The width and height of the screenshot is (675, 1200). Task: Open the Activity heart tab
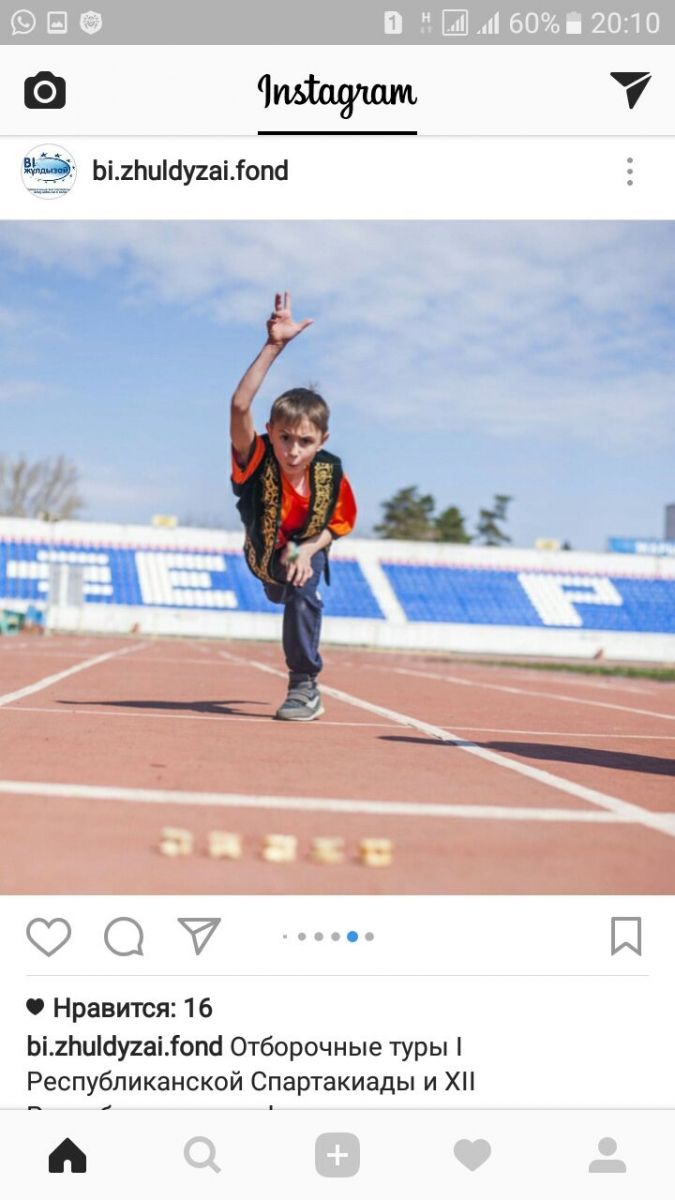click(x=472, y=1156)
